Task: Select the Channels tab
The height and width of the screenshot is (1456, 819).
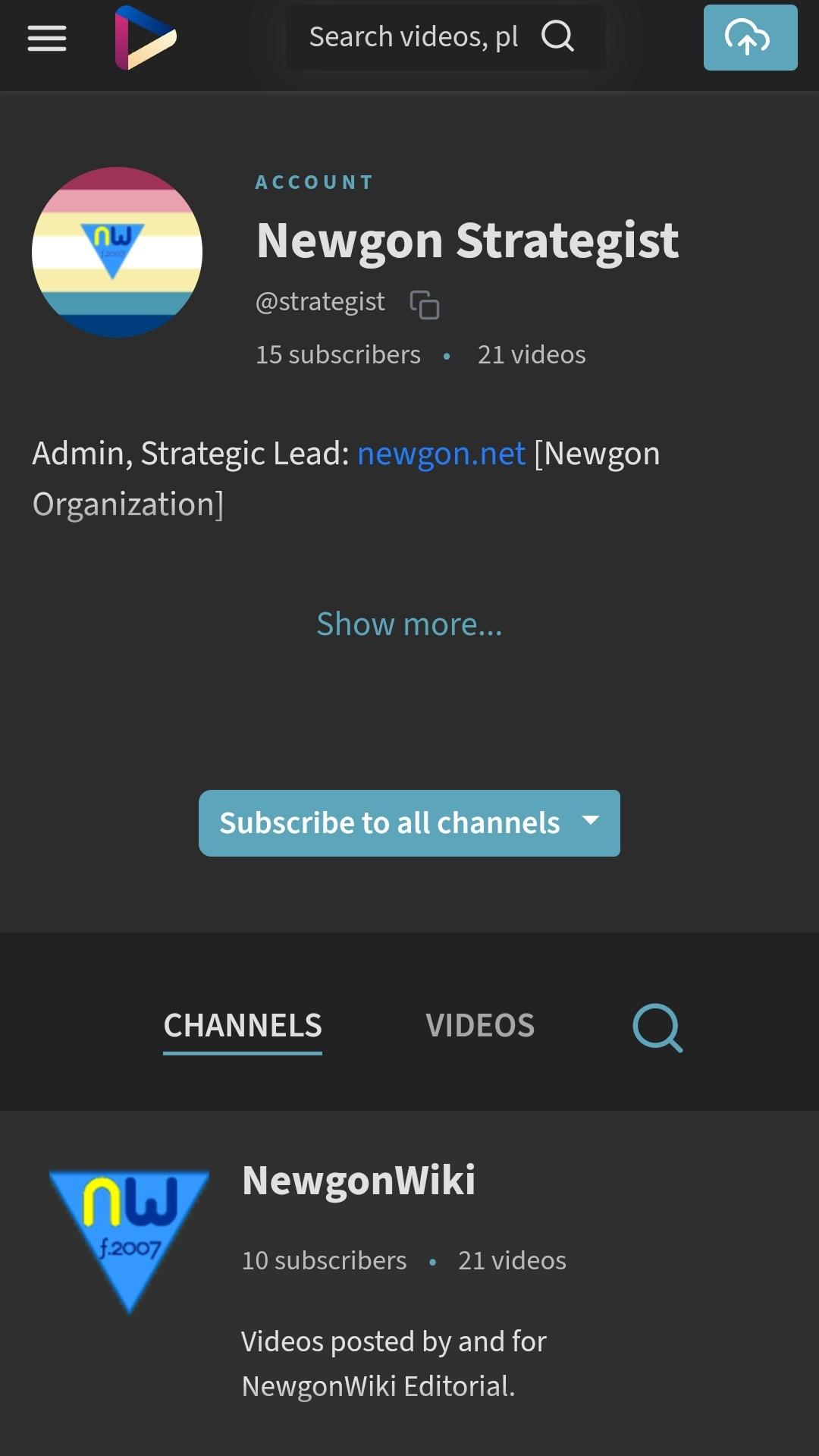Action: 243,1026
